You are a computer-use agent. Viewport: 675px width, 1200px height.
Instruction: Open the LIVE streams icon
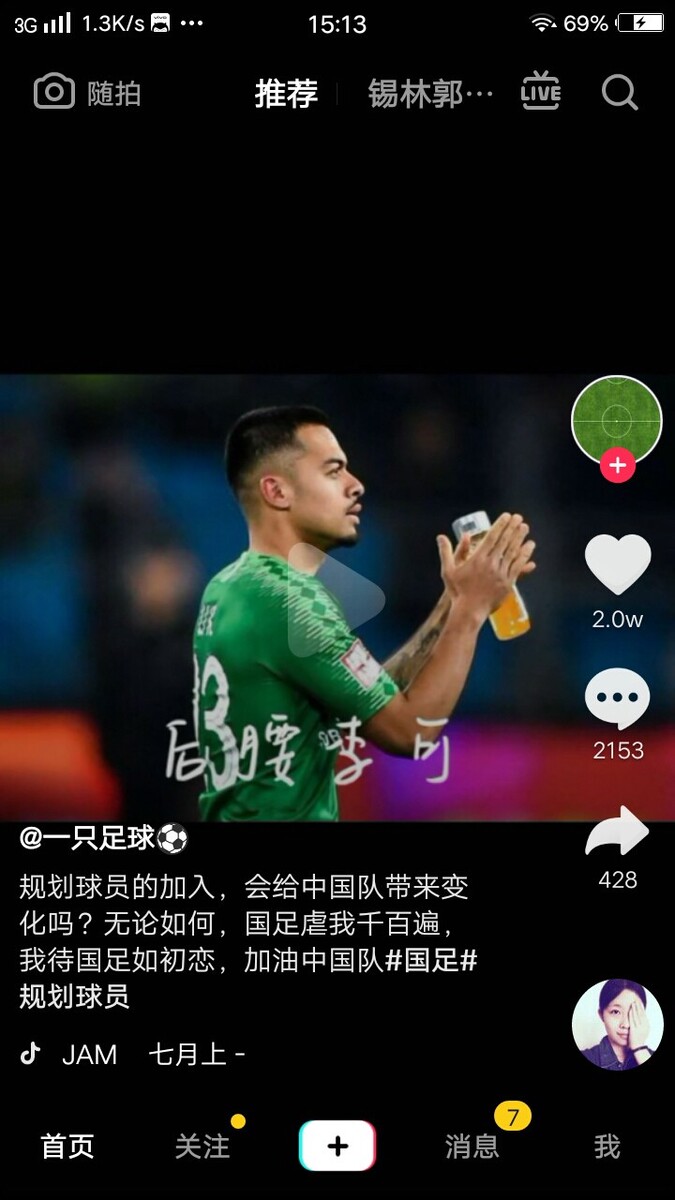click(x=541, y=92)
